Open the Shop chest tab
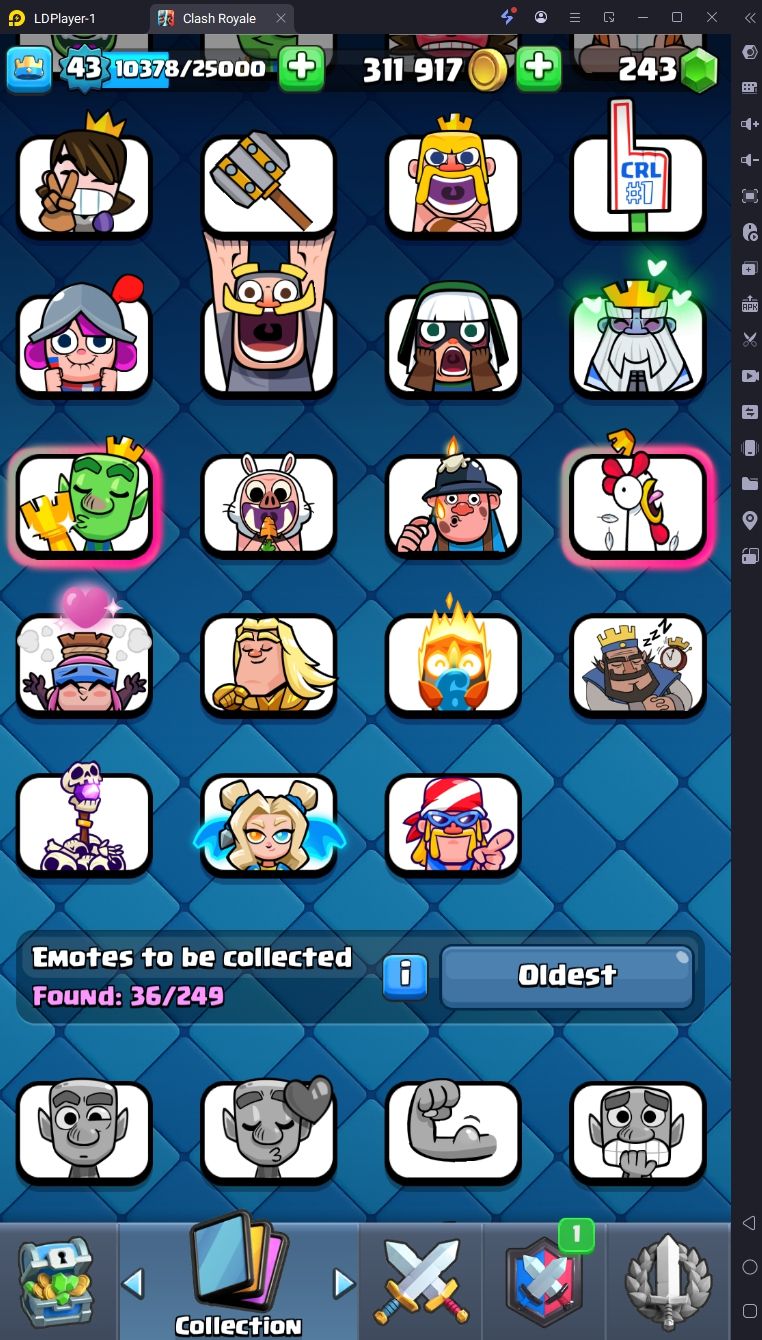 (x=56, y=1282)
